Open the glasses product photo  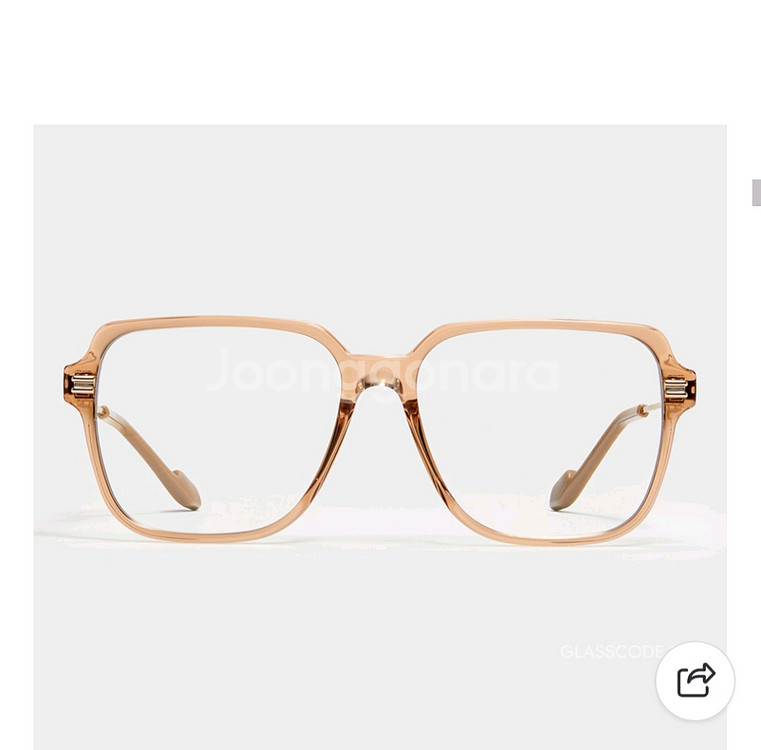coord(380,430)
